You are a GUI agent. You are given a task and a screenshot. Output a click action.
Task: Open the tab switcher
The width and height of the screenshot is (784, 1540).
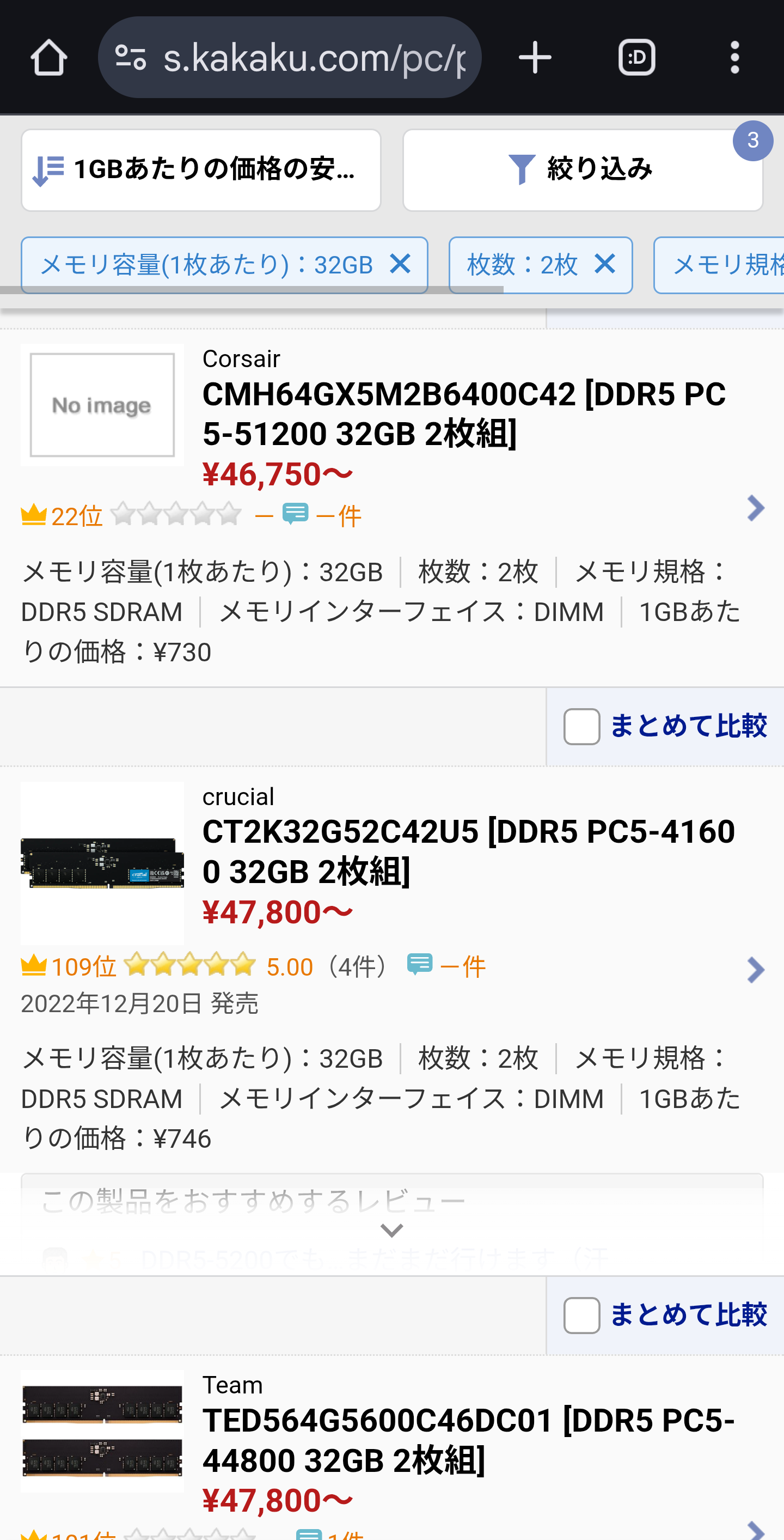(636, 58)
